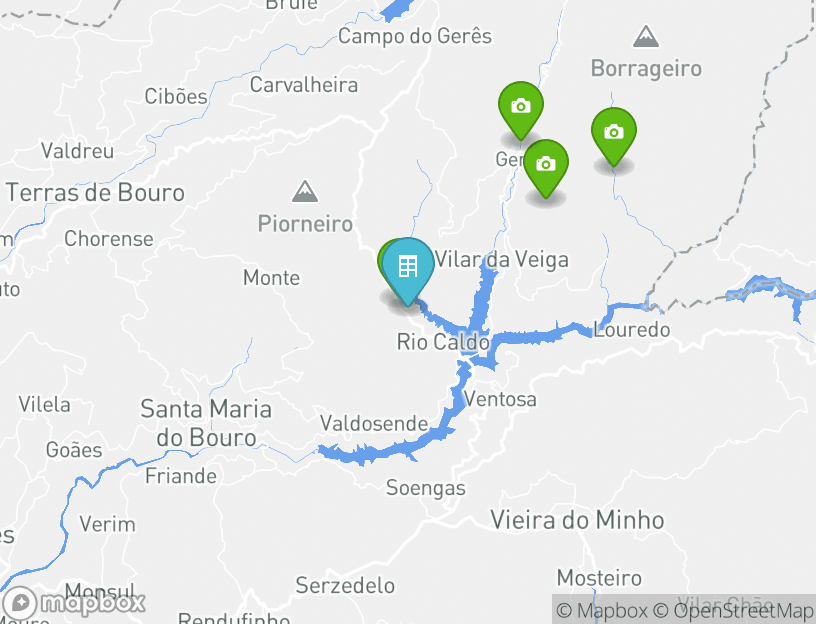The width and height of the screenshot is (816, 624).
Task: Open the blue building marker near Rio Caldo
Action: point(409,267)
